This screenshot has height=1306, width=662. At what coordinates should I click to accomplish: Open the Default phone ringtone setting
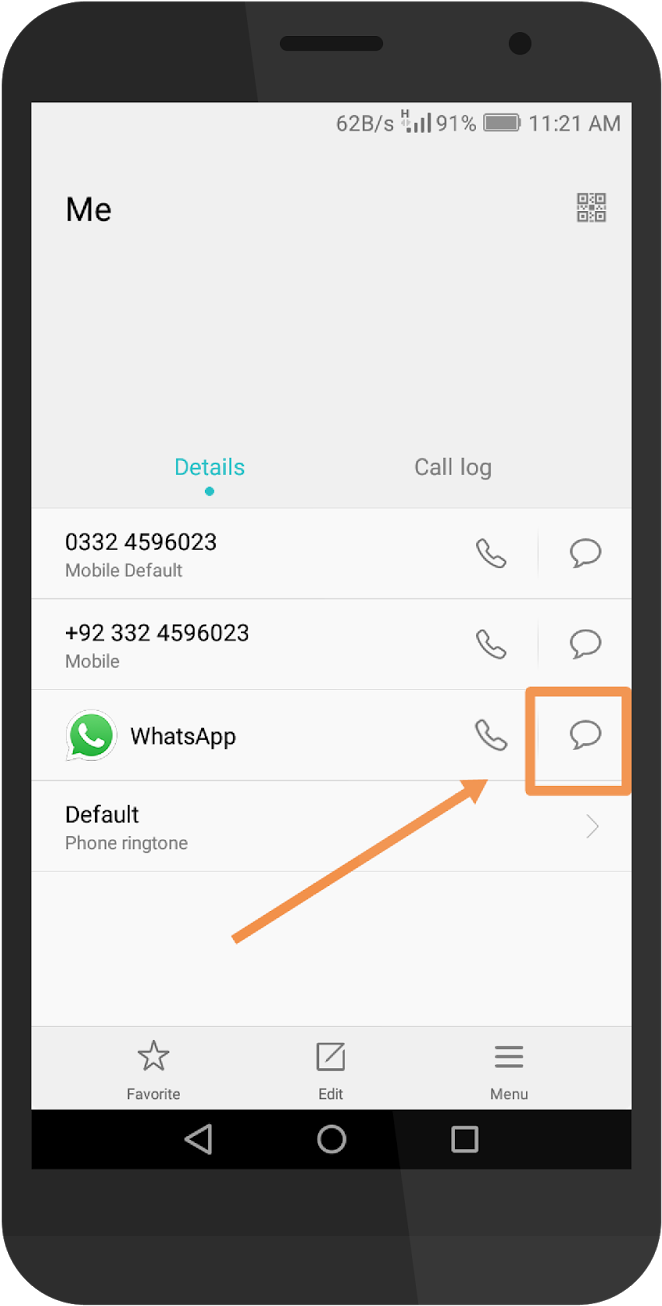[331, 826]
